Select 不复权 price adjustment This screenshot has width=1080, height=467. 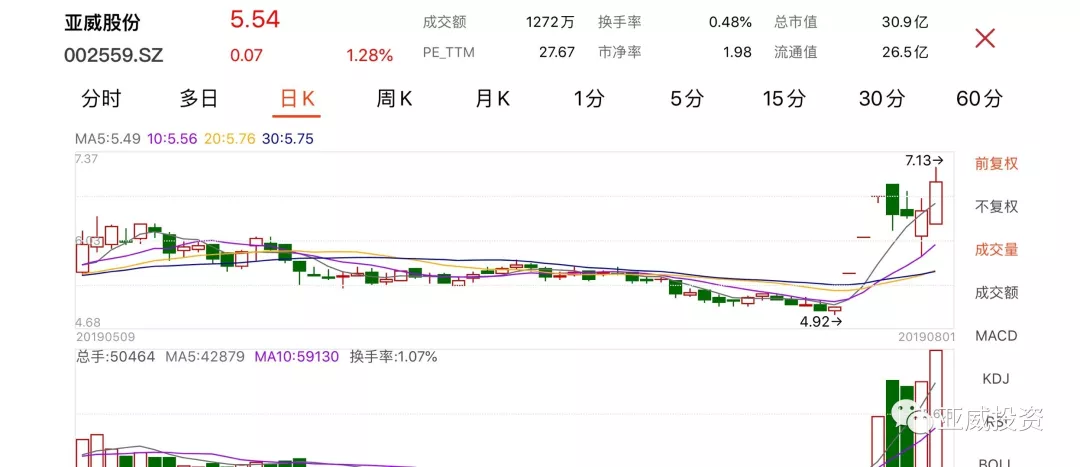pyautogui.click(x=996, y=206)
